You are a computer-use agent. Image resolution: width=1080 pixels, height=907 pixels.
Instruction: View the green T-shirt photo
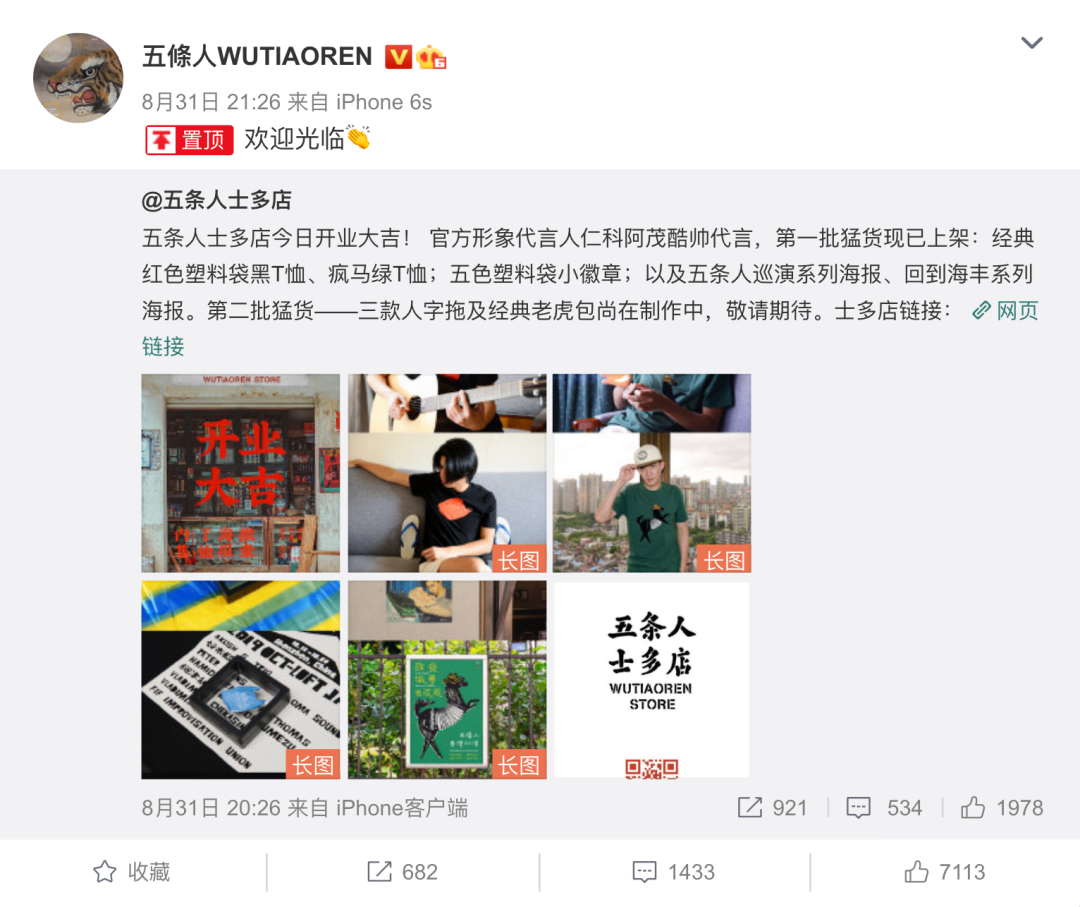651,473
